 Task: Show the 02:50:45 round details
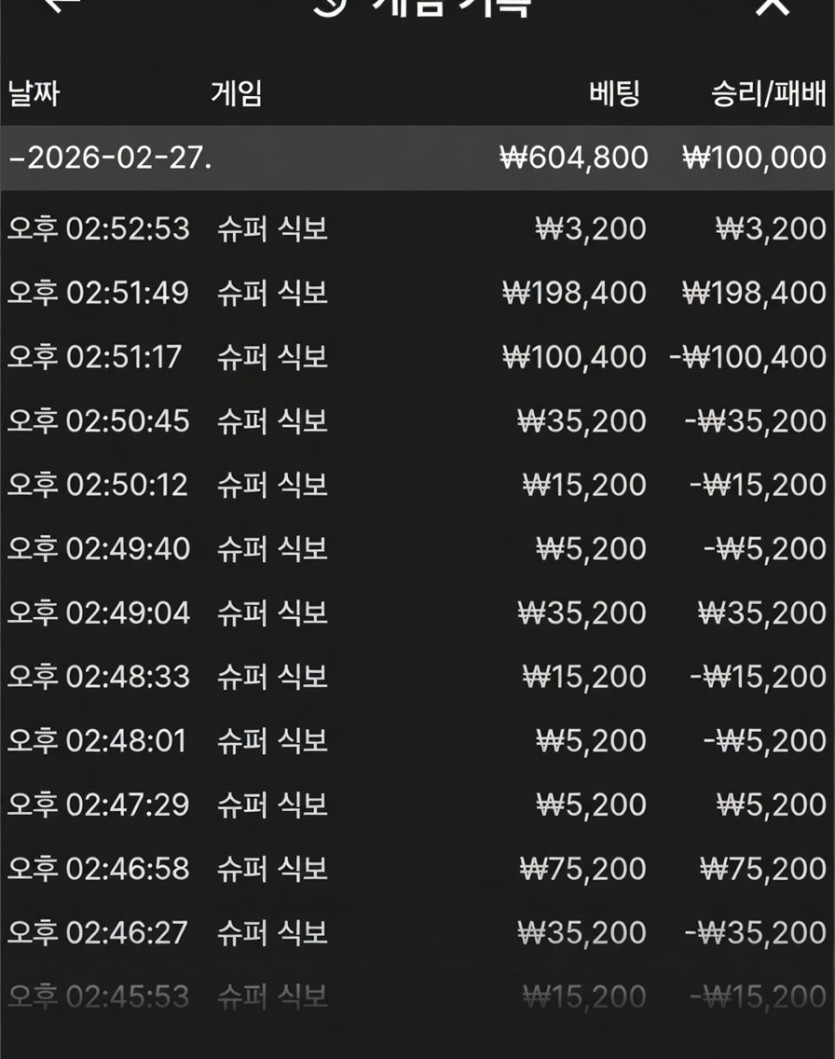[417, 421]
